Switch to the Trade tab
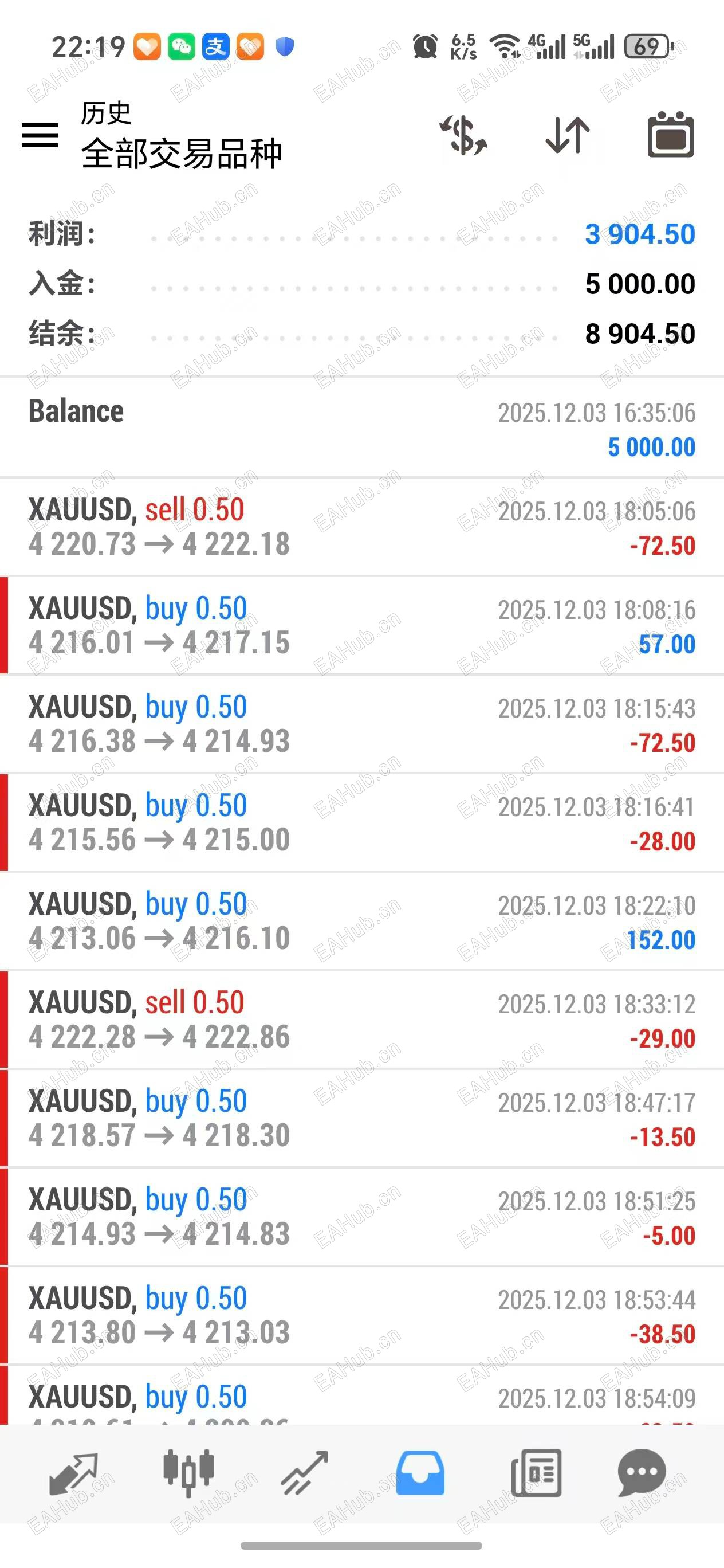 tap(304, 1473)
